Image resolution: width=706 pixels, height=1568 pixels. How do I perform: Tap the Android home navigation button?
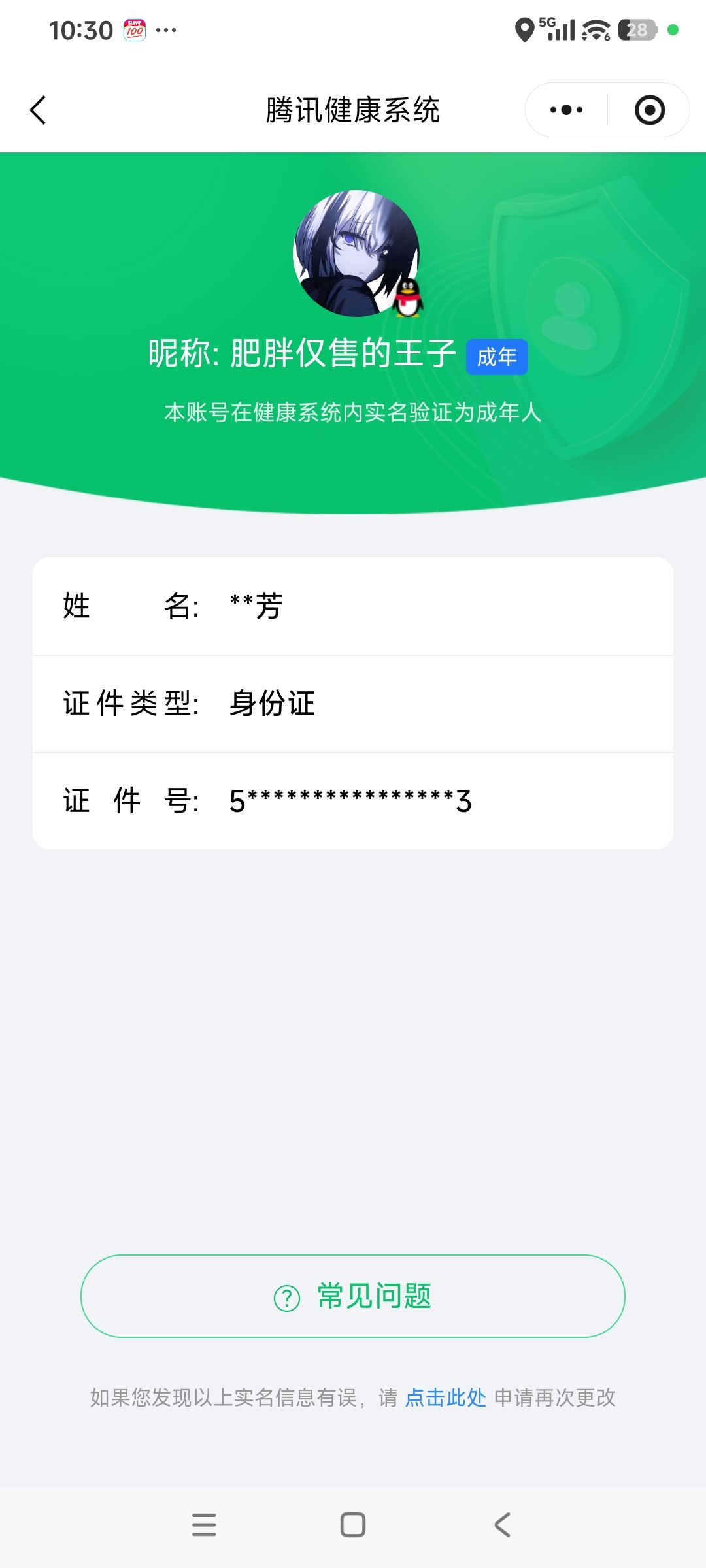coord(352,1526)
